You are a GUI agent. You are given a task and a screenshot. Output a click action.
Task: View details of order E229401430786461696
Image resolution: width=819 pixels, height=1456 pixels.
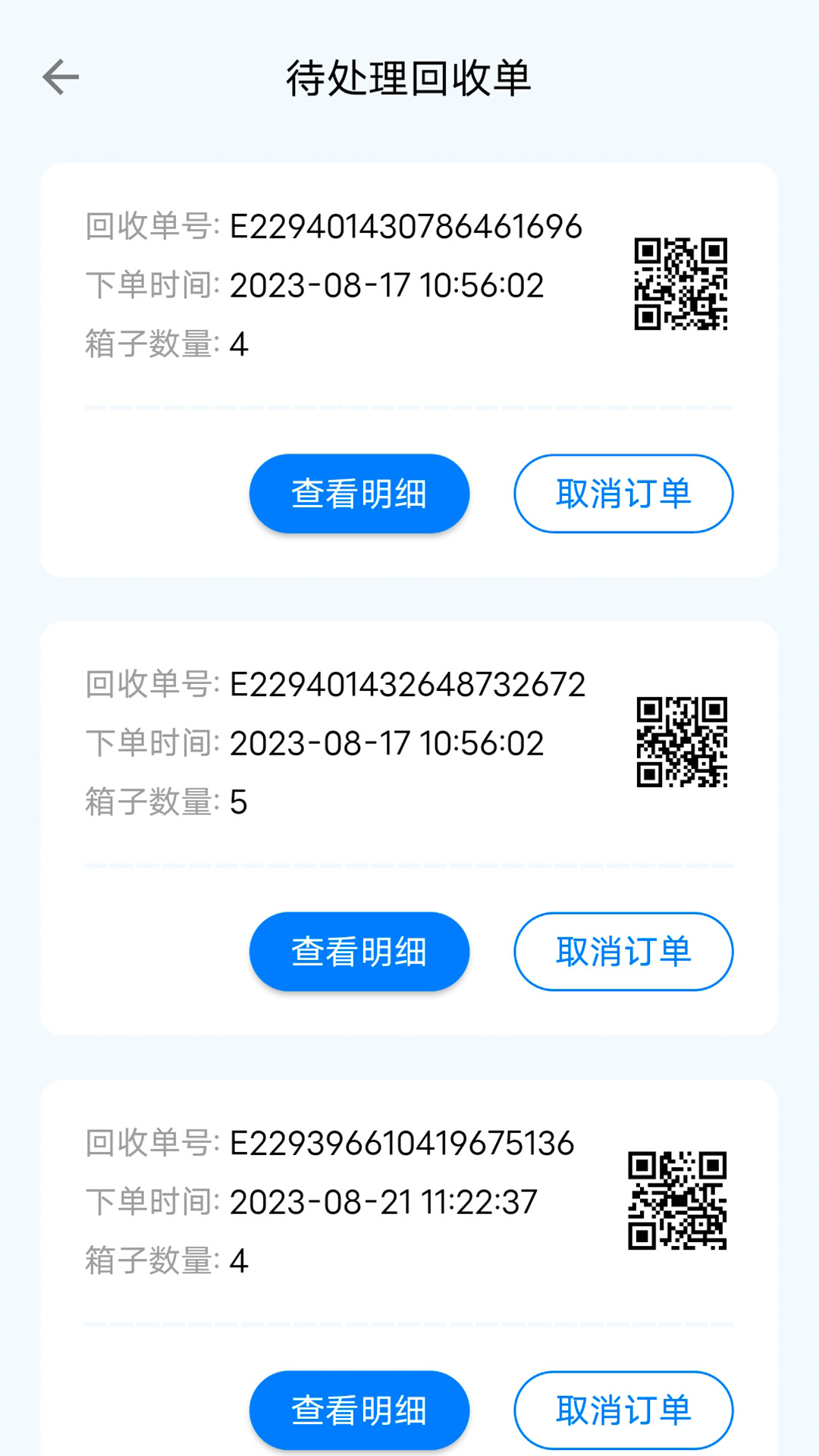[x=359, y=494]
